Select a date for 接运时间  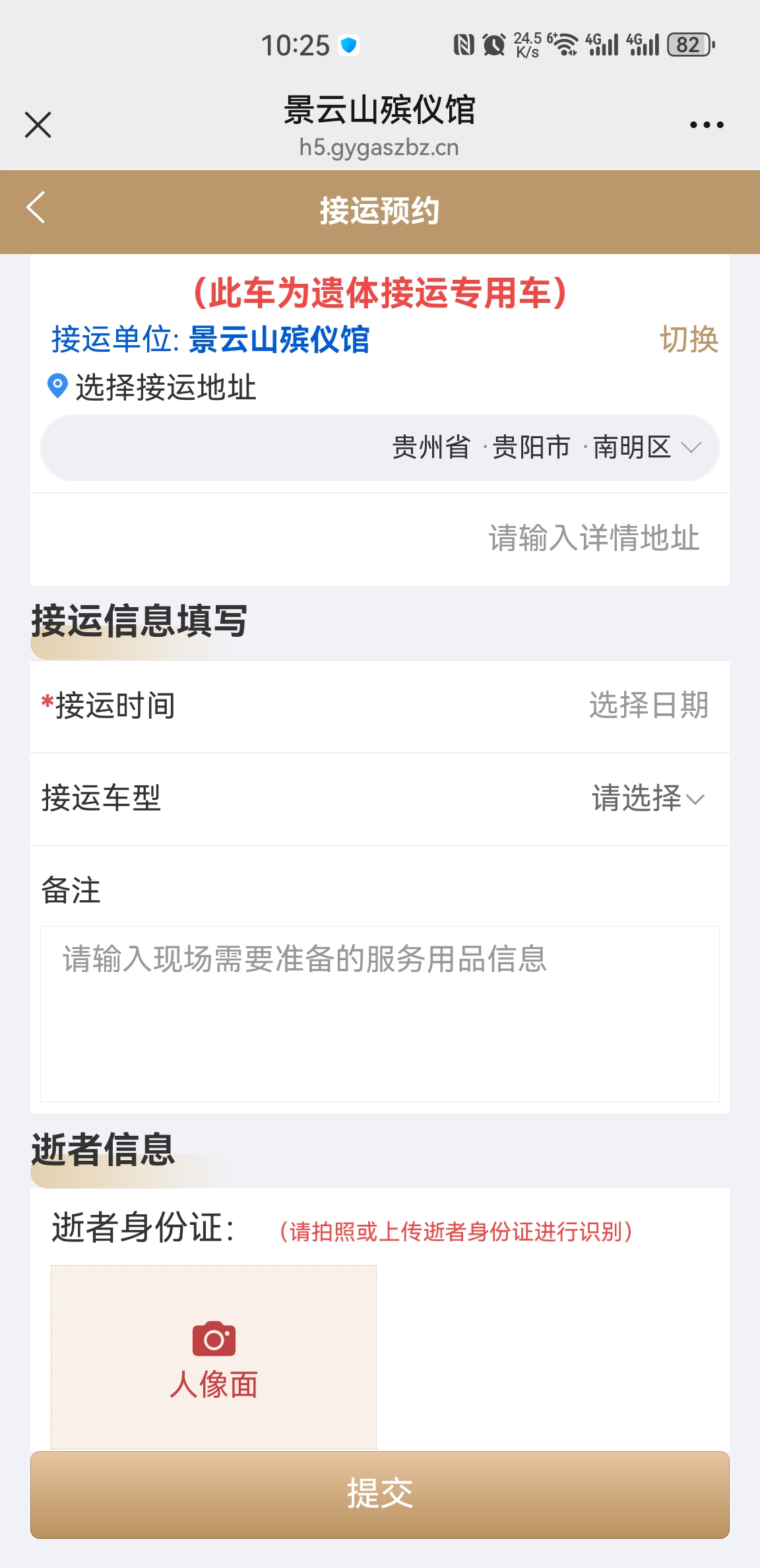coord(380,706)
